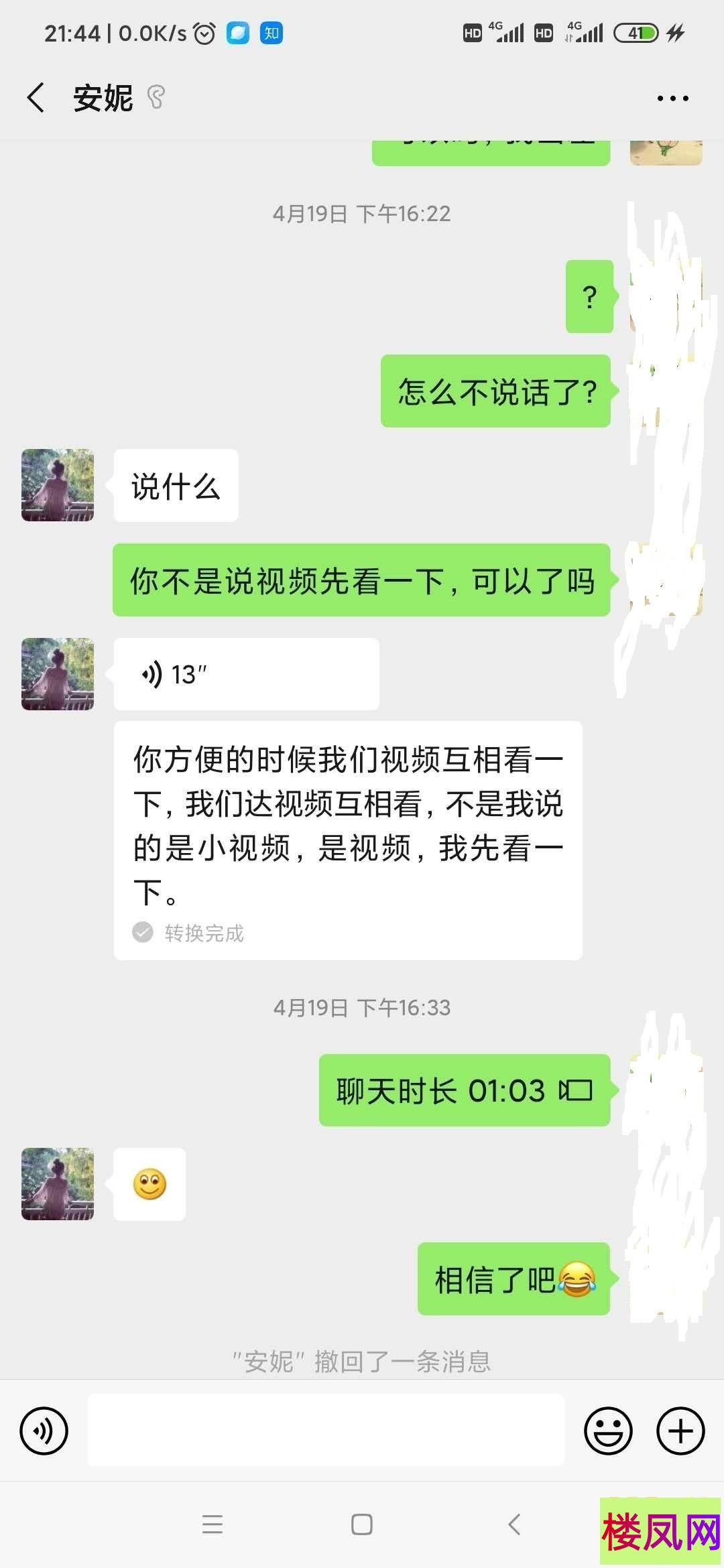Open the emoji panel with smiley icon
724x1568 pixels.
[609, 1431]
